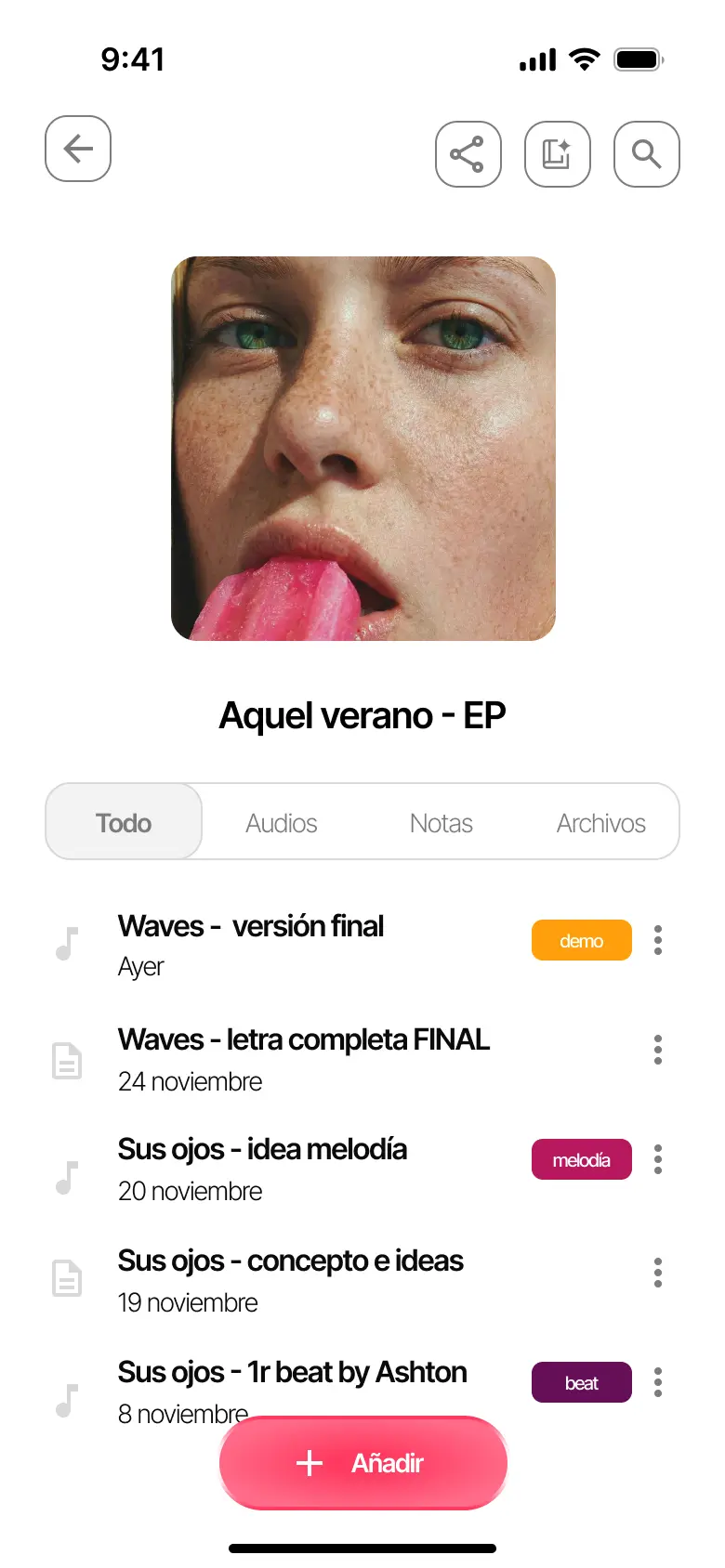Image resolution: width=725 pixels, height=1568 pixels.
Task: Select the orange demo tag
Action: pos(582,940)
